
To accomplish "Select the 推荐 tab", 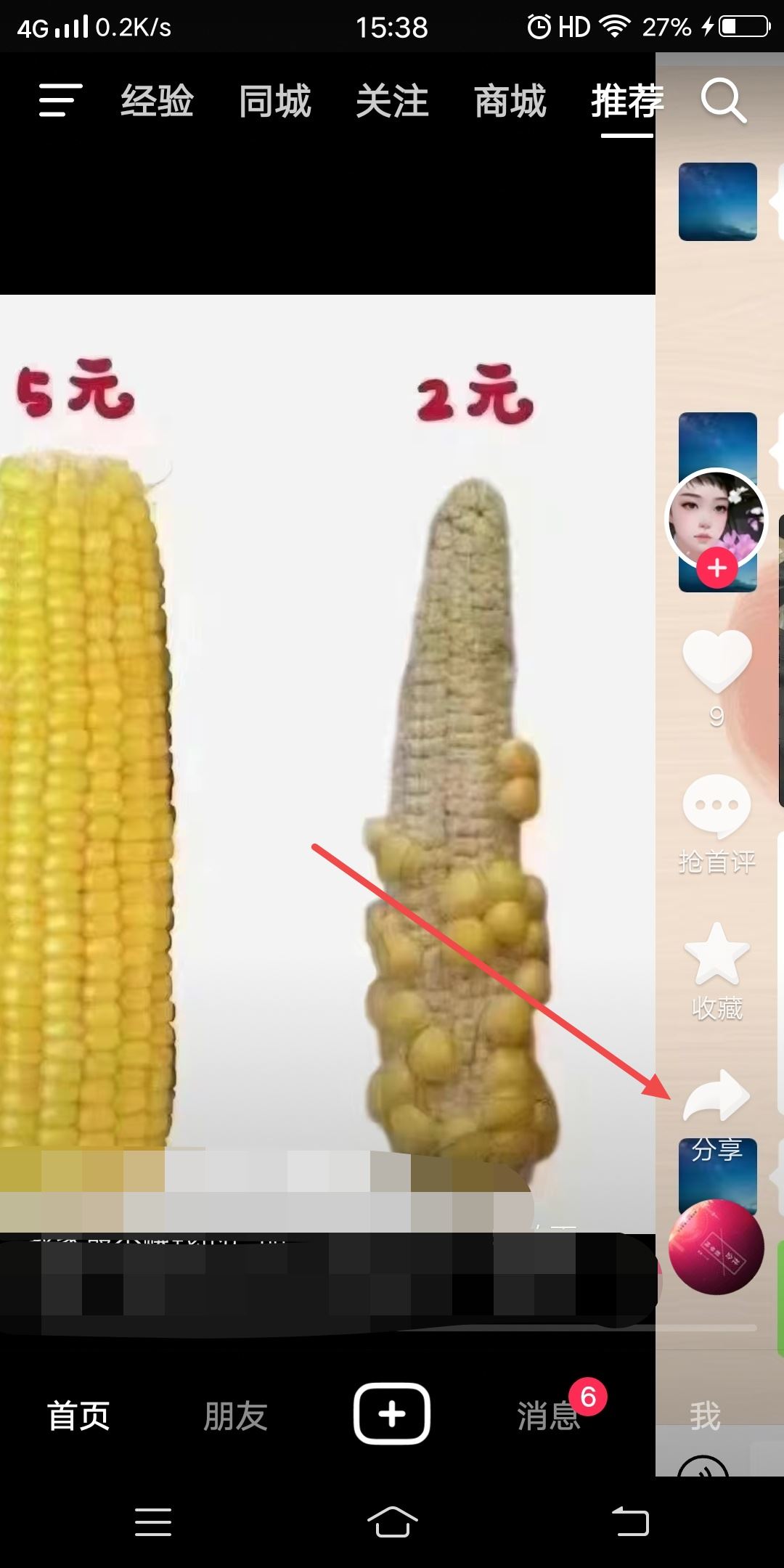I will [x=627, y=101].
